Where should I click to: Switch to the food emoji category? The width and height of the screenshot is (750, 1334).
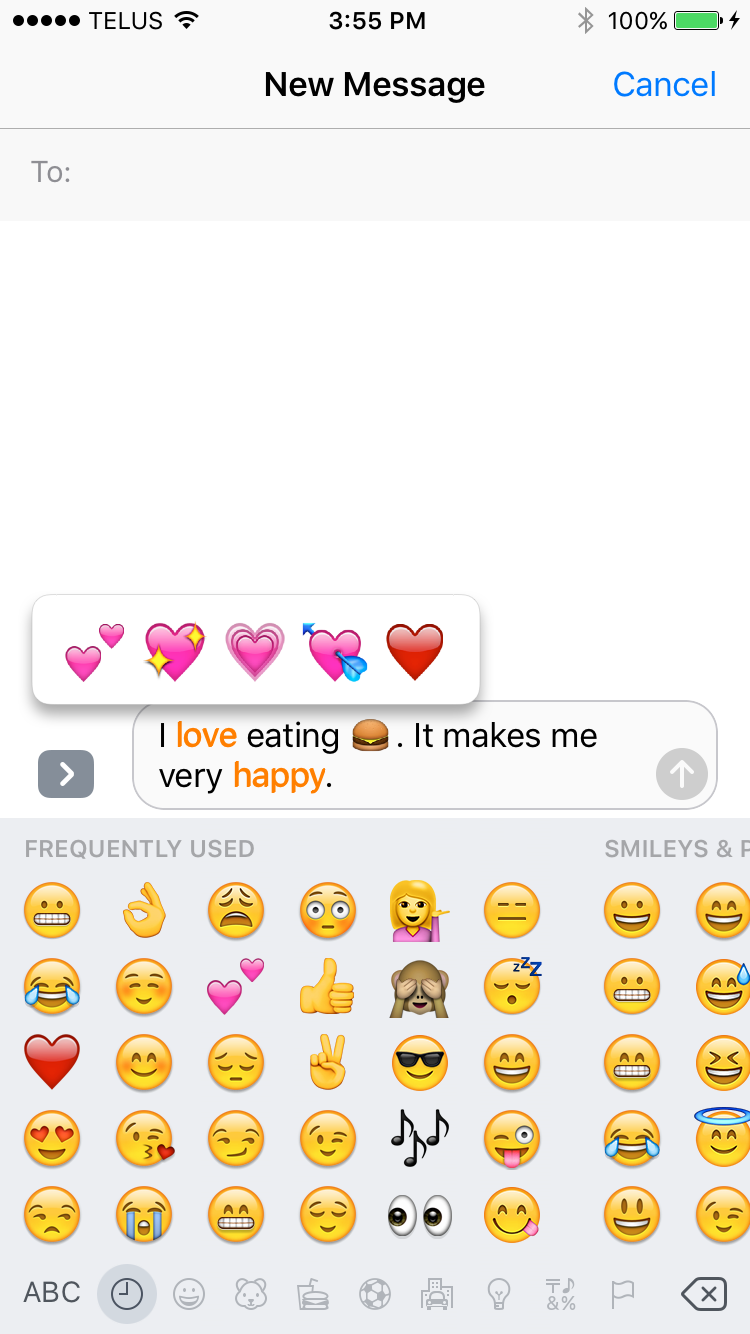tap(313, 1295)
